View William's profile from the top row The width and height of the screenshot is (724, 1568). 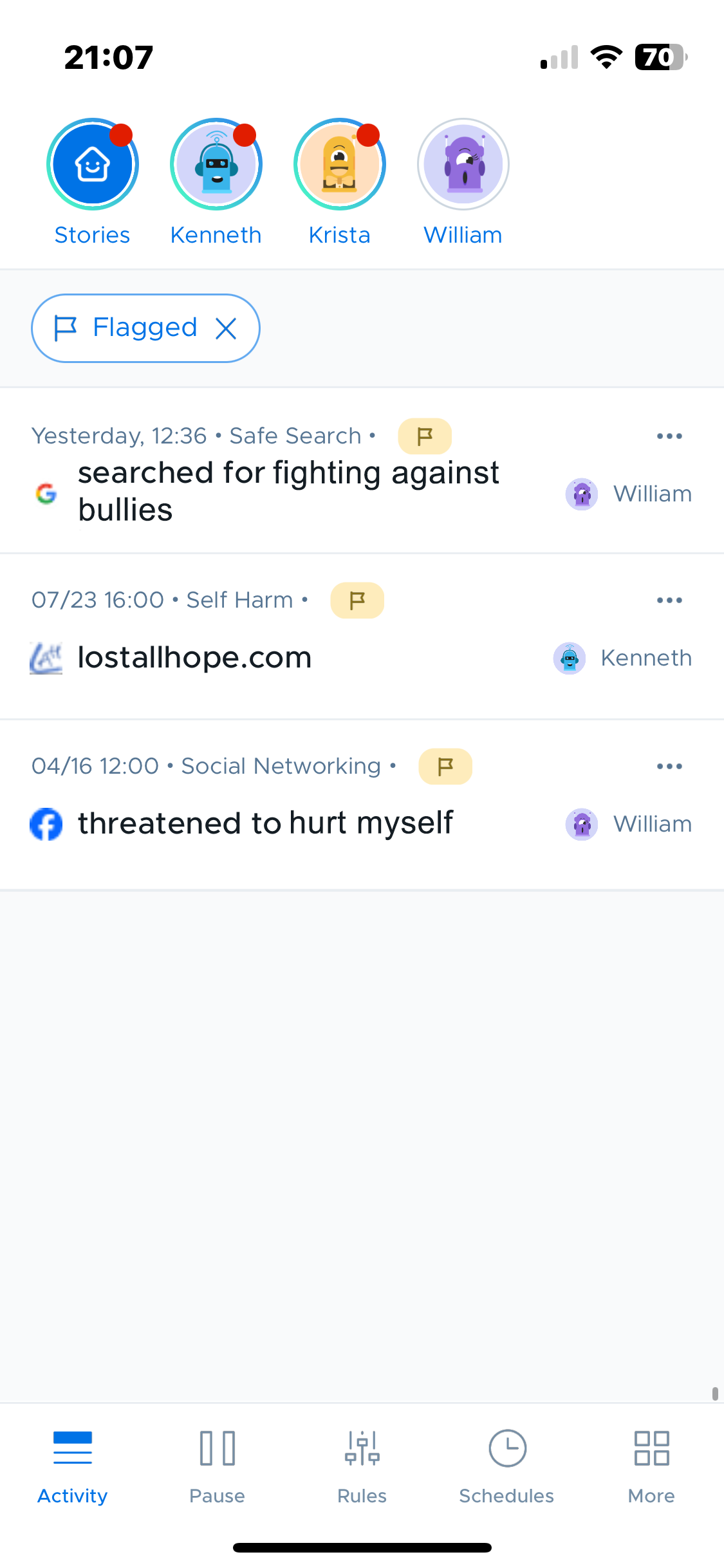coord(463,165)
